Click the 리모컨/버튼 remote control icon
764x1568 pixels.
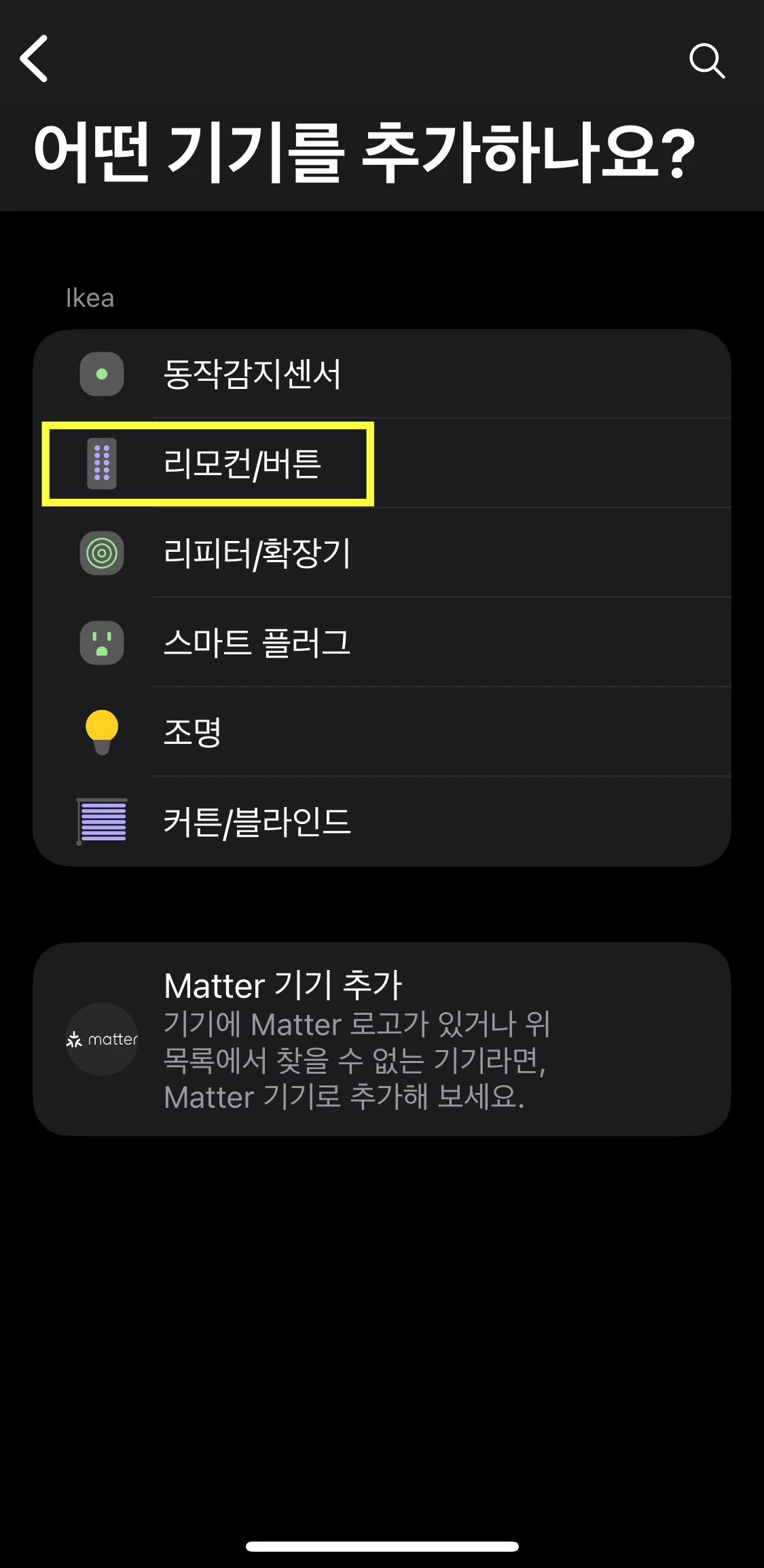click(102, 463)
